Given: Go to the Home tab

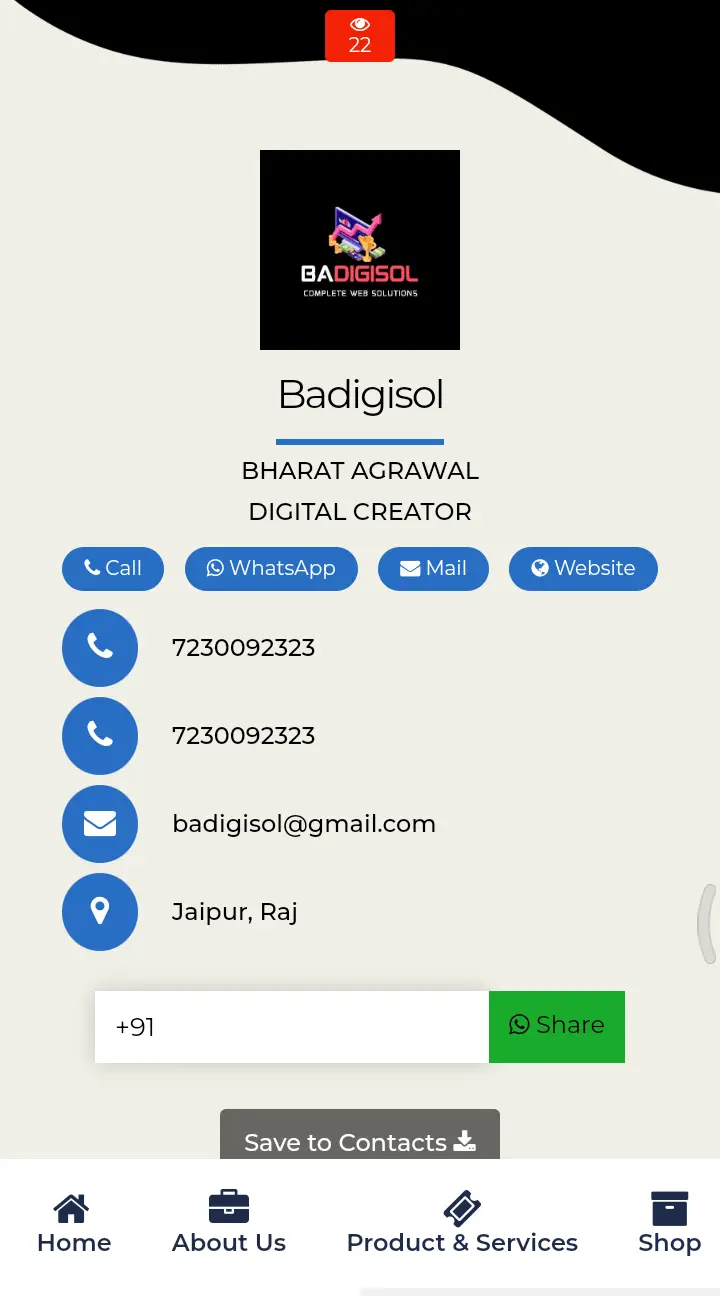Looking at the screenshot, I should [73, 1224].
